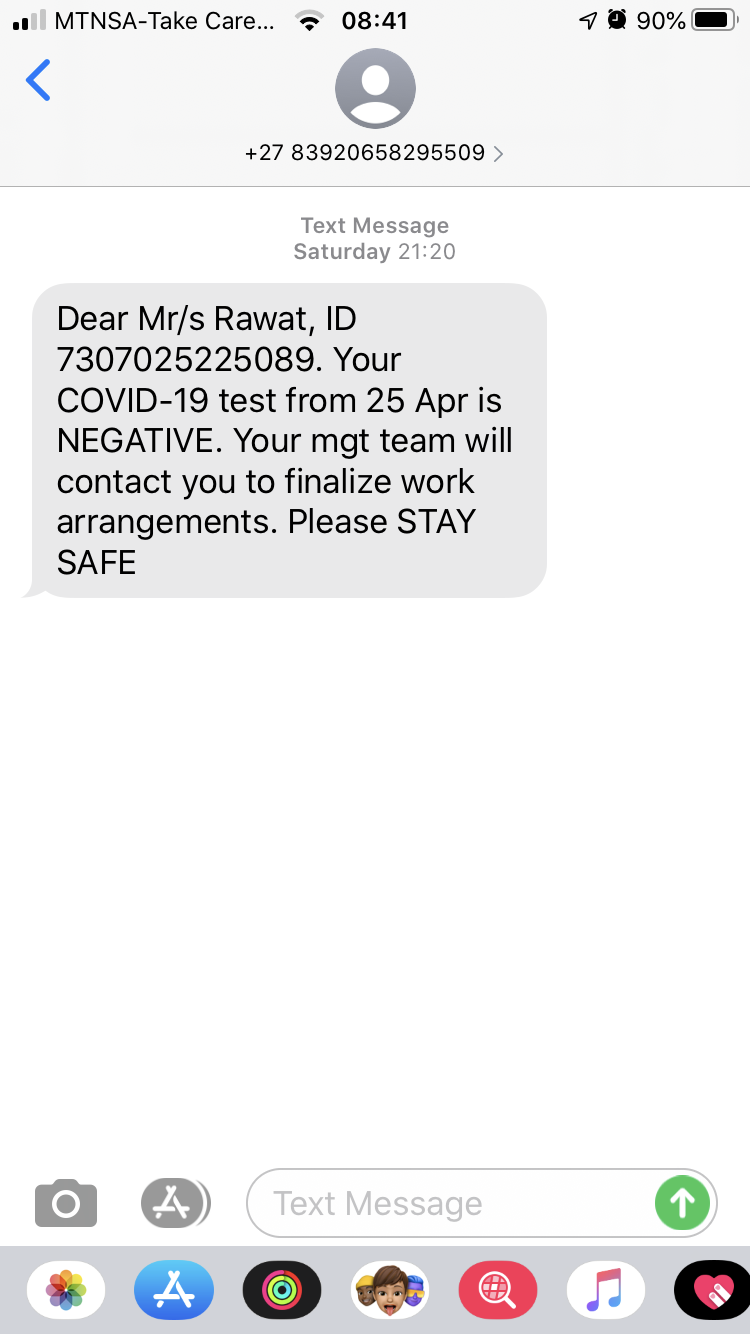Screen dimensions: 750x1334
Task: Toggle the App Store apps drawer
Action: 175,1203
